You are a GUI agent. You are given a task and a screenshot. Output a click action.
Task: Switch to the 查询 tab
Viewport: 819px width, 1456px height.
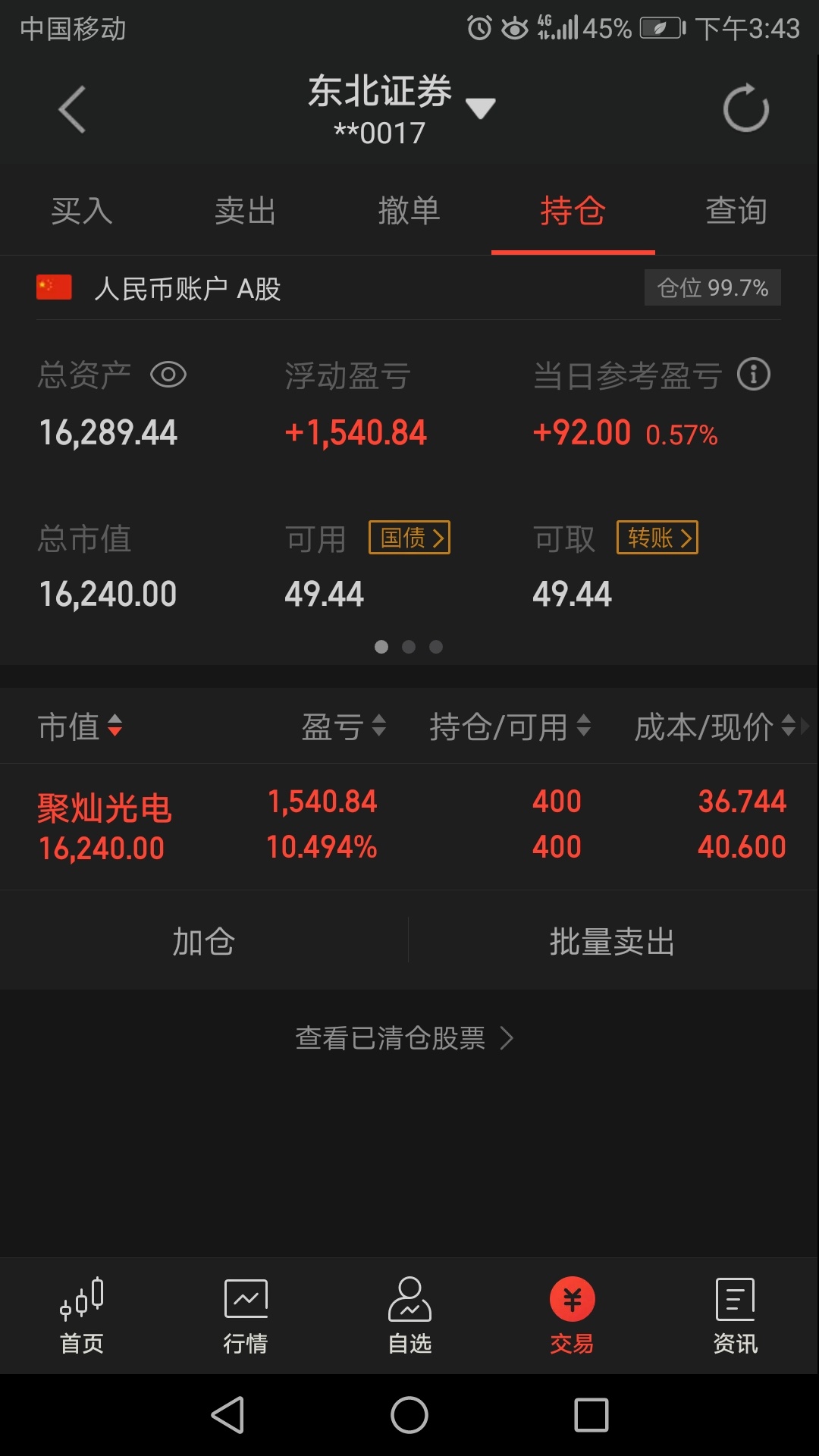pos(736,211)
